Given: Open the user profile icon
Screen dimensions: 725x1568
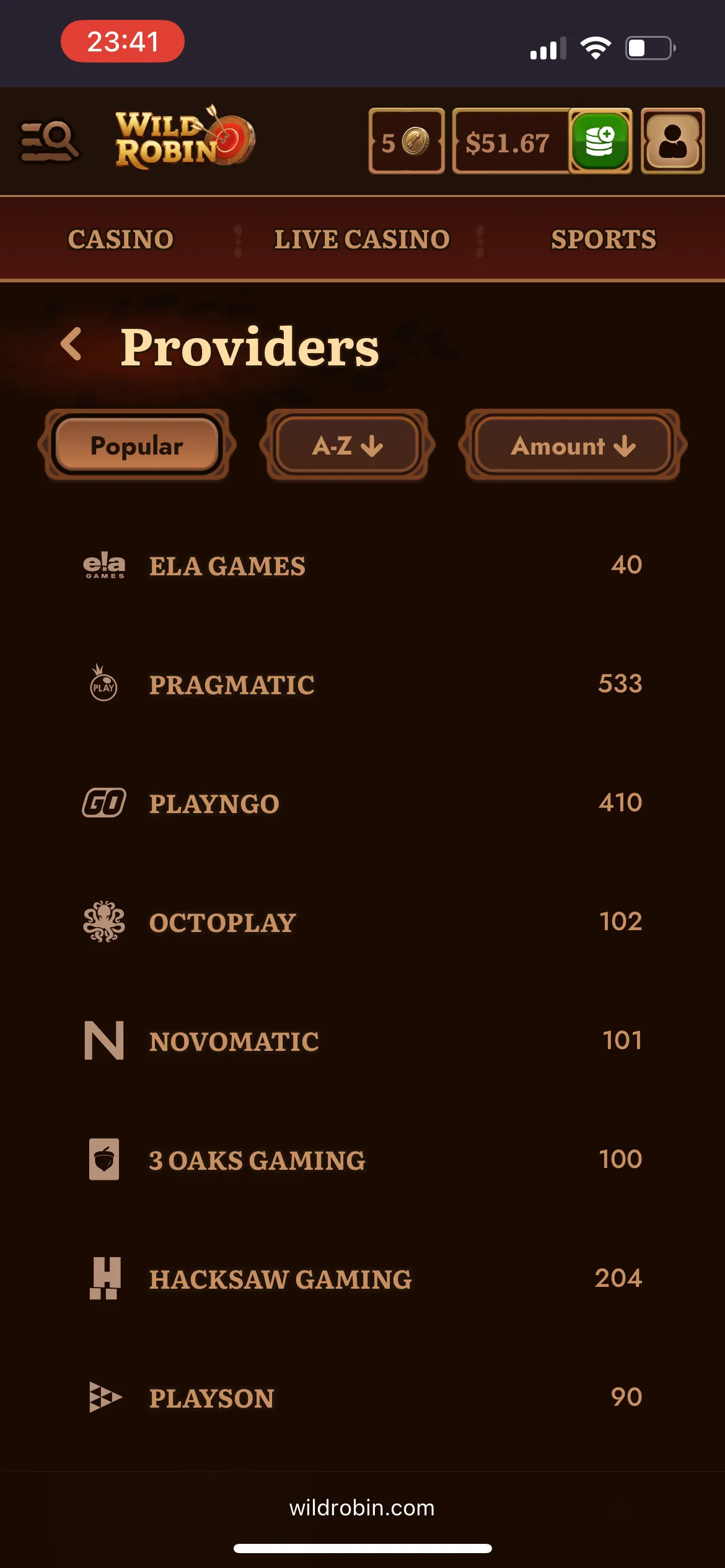Looking at the screenshot, I should [672, 141].
